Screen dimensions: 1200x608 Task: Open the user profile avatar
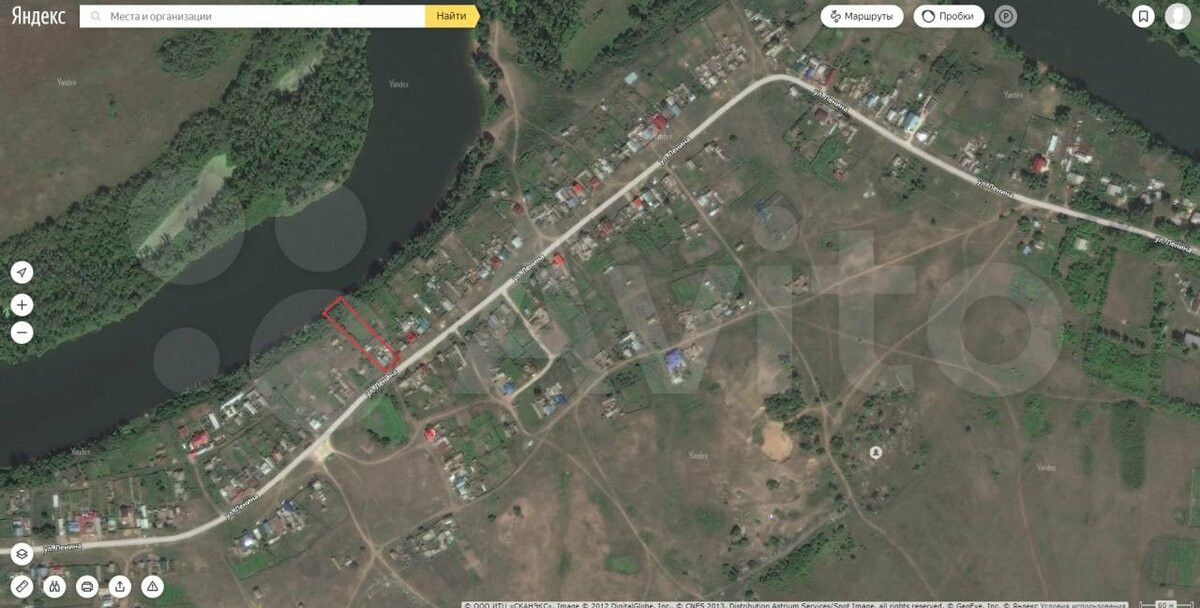[1177, 16]
